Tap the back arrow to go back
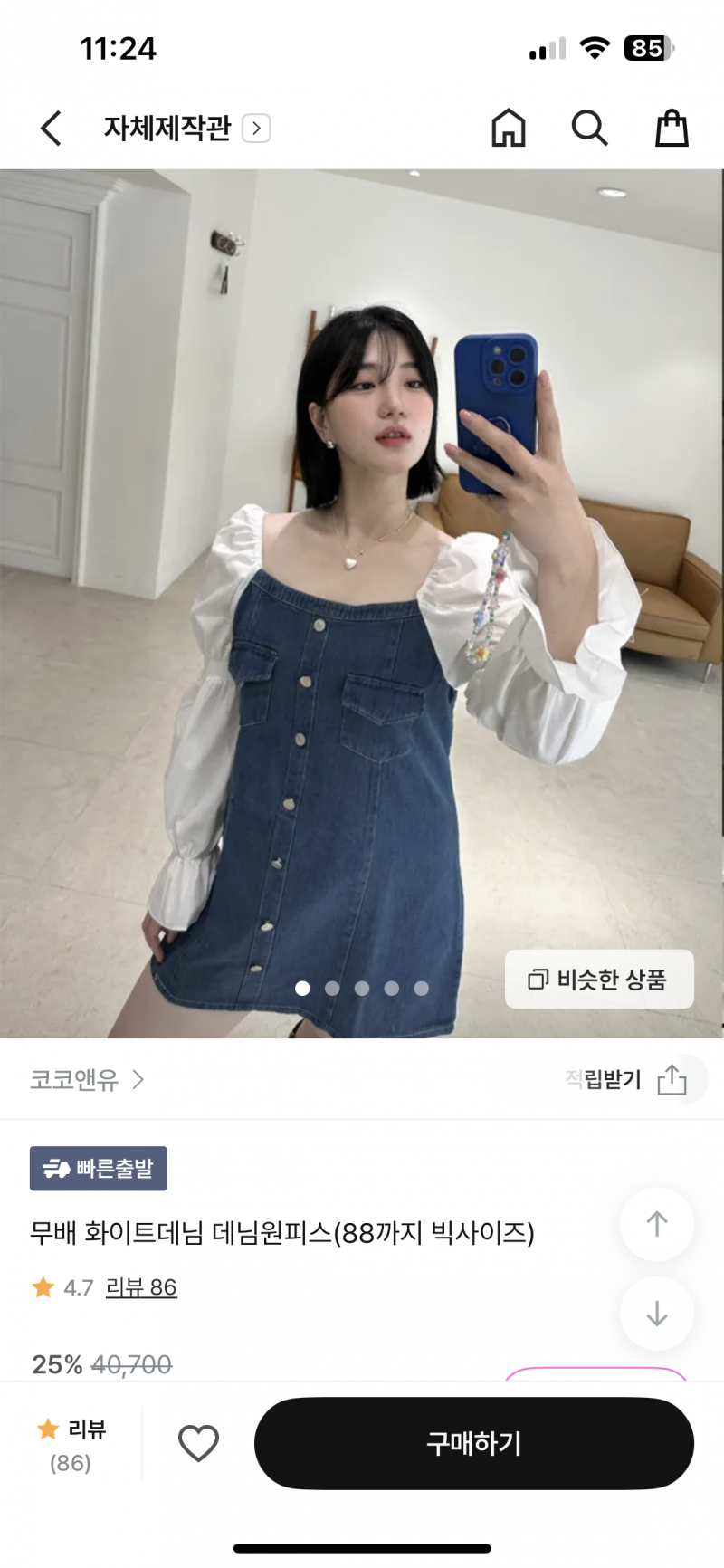Screen dimensions: 724x1568 51,128
